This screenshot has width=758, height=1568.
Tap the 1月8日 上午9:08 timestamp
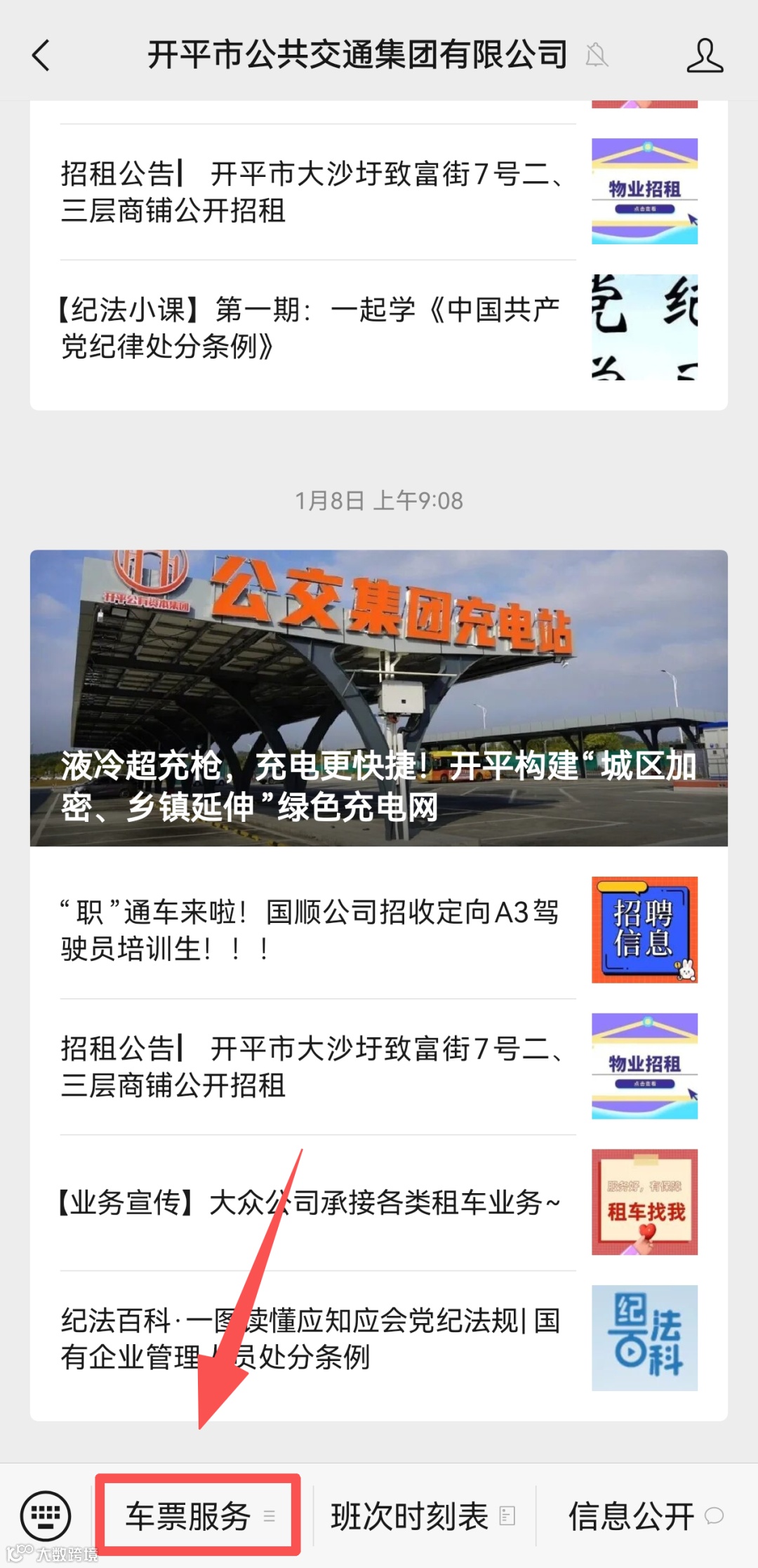pyautogui.click(x=379, y=500)
